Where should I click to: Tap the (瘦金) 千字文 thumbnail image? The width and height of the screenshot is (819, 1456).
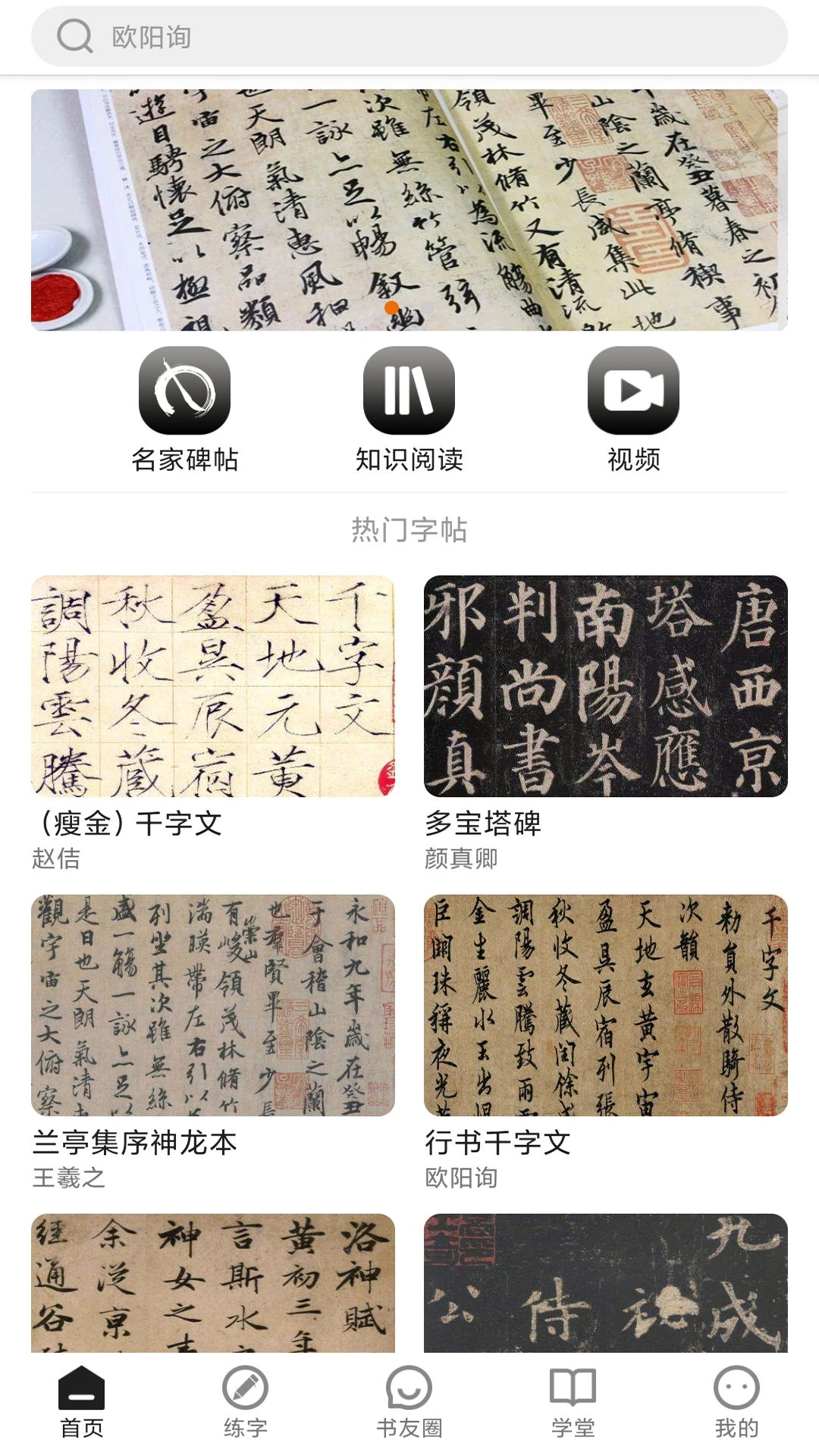coord(212,686)
